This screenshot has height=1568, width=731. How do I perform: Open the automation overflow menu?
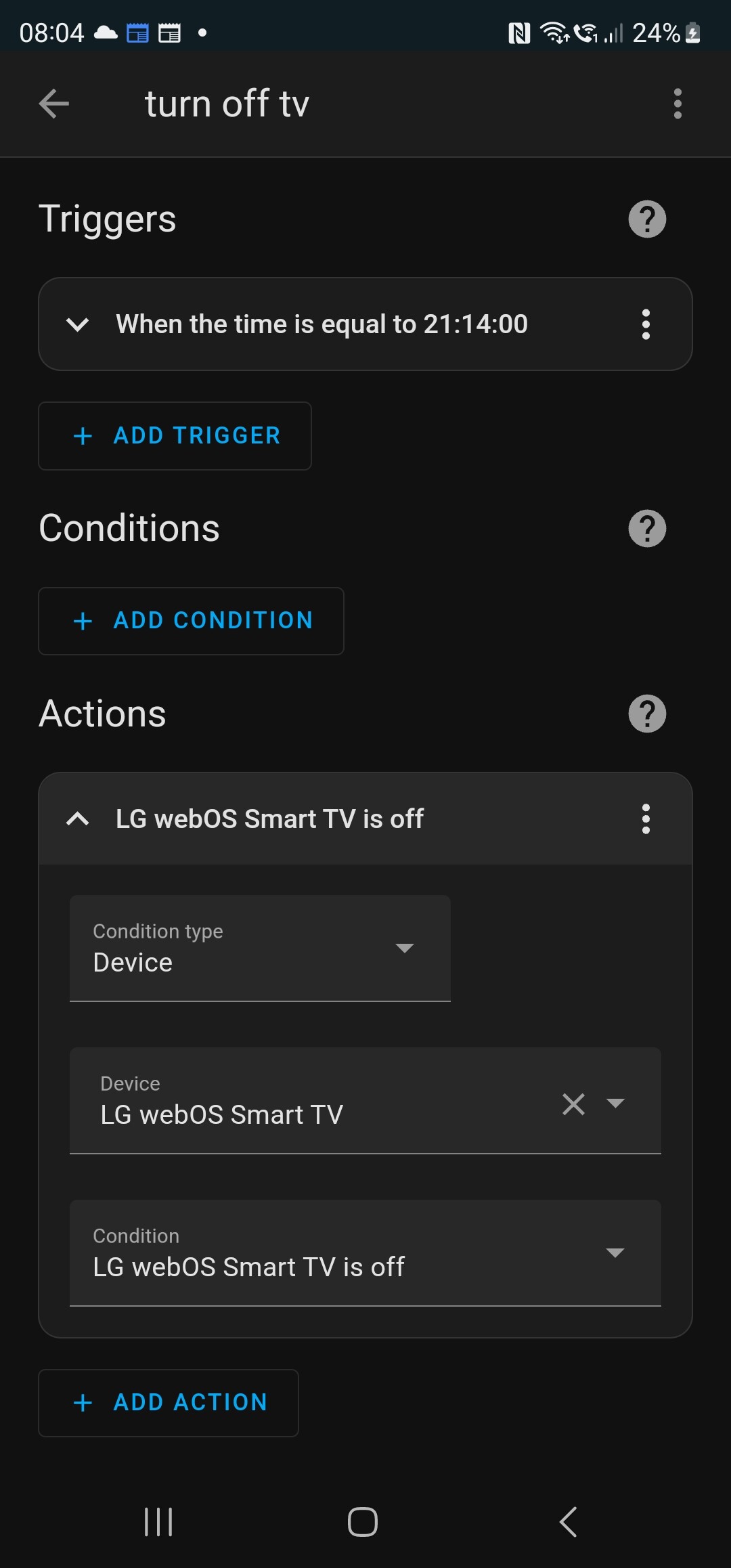[x=677, y=104]
